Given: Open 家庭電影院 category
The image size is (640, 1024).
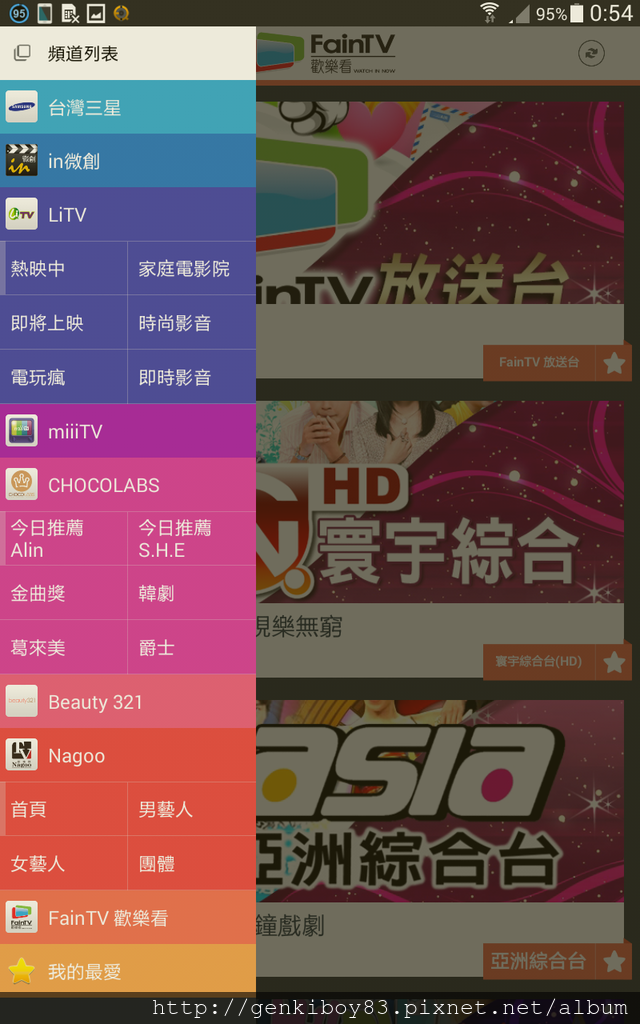Looking at the screenshot, I should coord(192,268).
